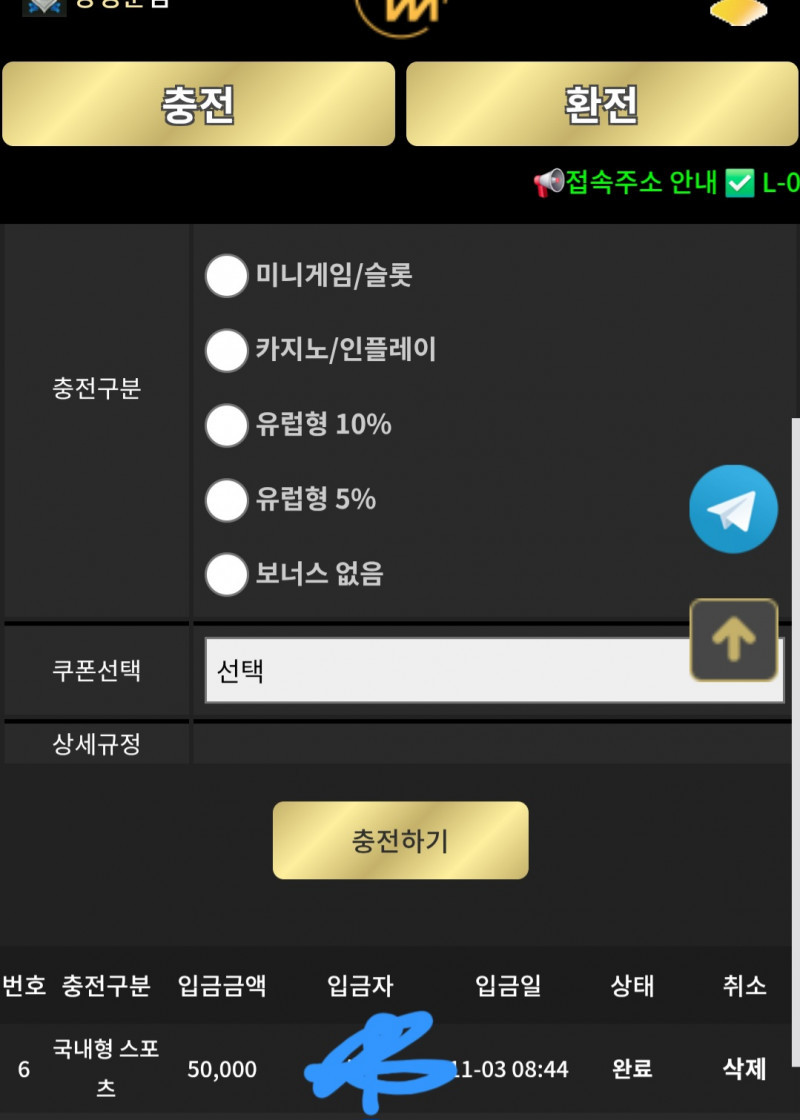Choose the 유럽형 10% bonus
The width and height of the screenshot is (800, 1120).
pyautogui.click(x=227, y=425)
